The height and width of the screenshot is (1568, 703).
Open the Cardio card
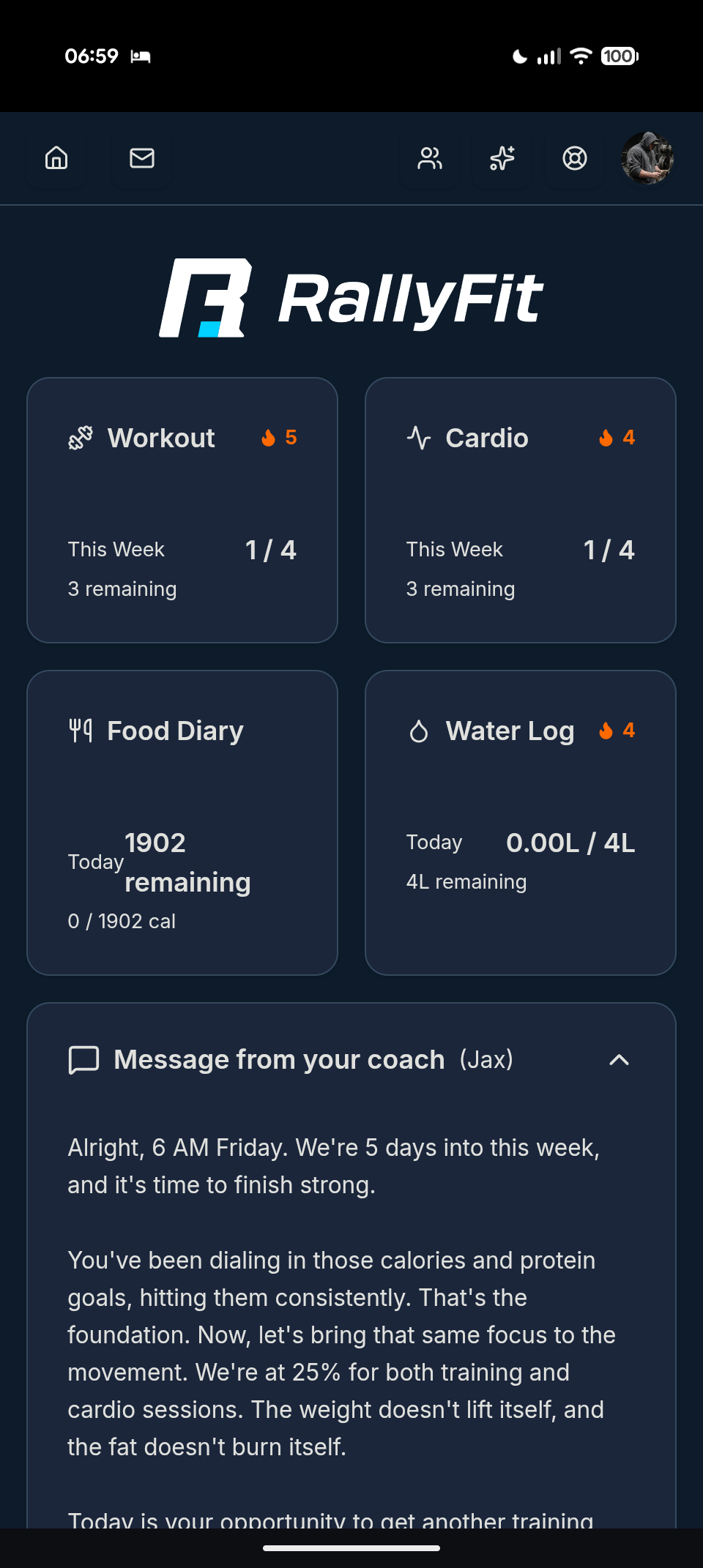tap(521, 510)
